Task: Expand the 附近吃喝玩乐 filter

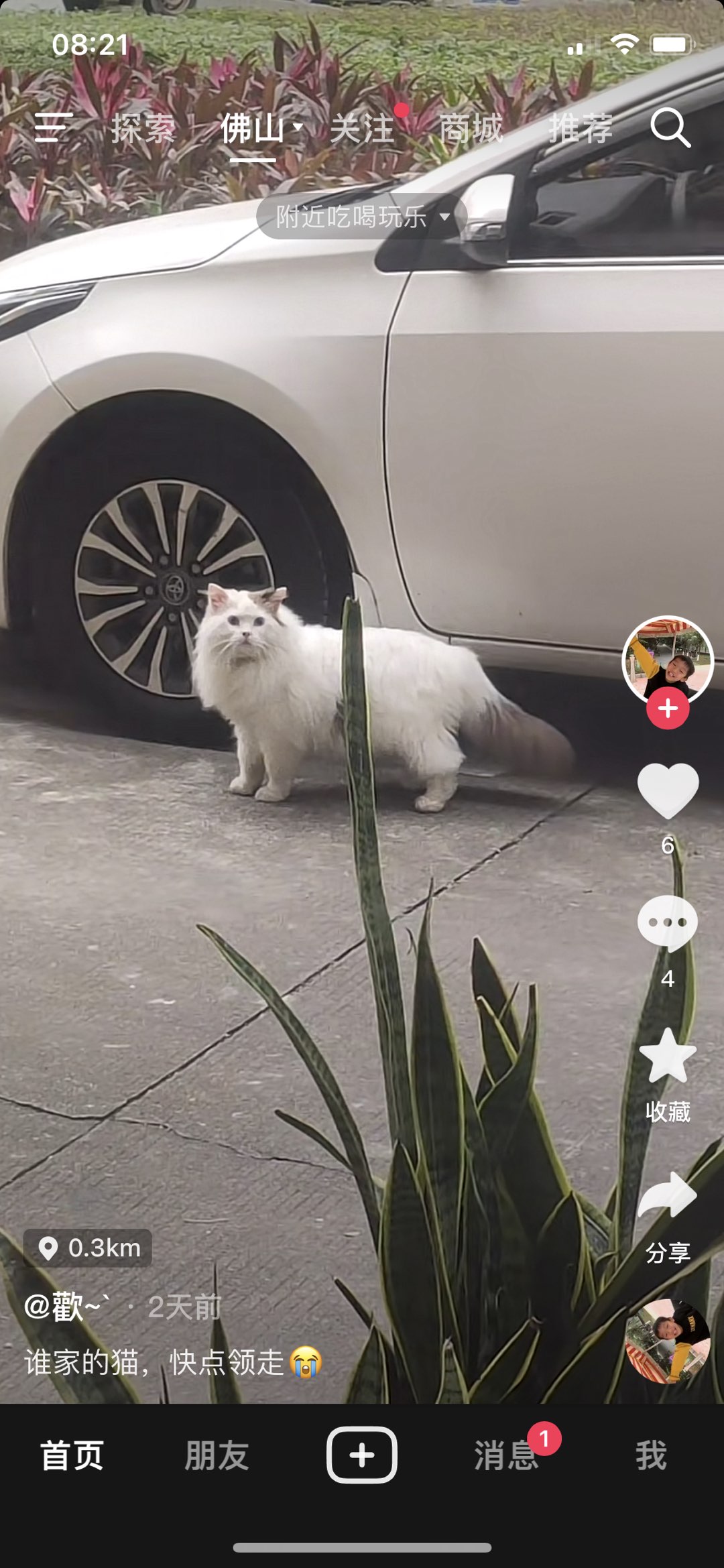Action: coord(362,217)
